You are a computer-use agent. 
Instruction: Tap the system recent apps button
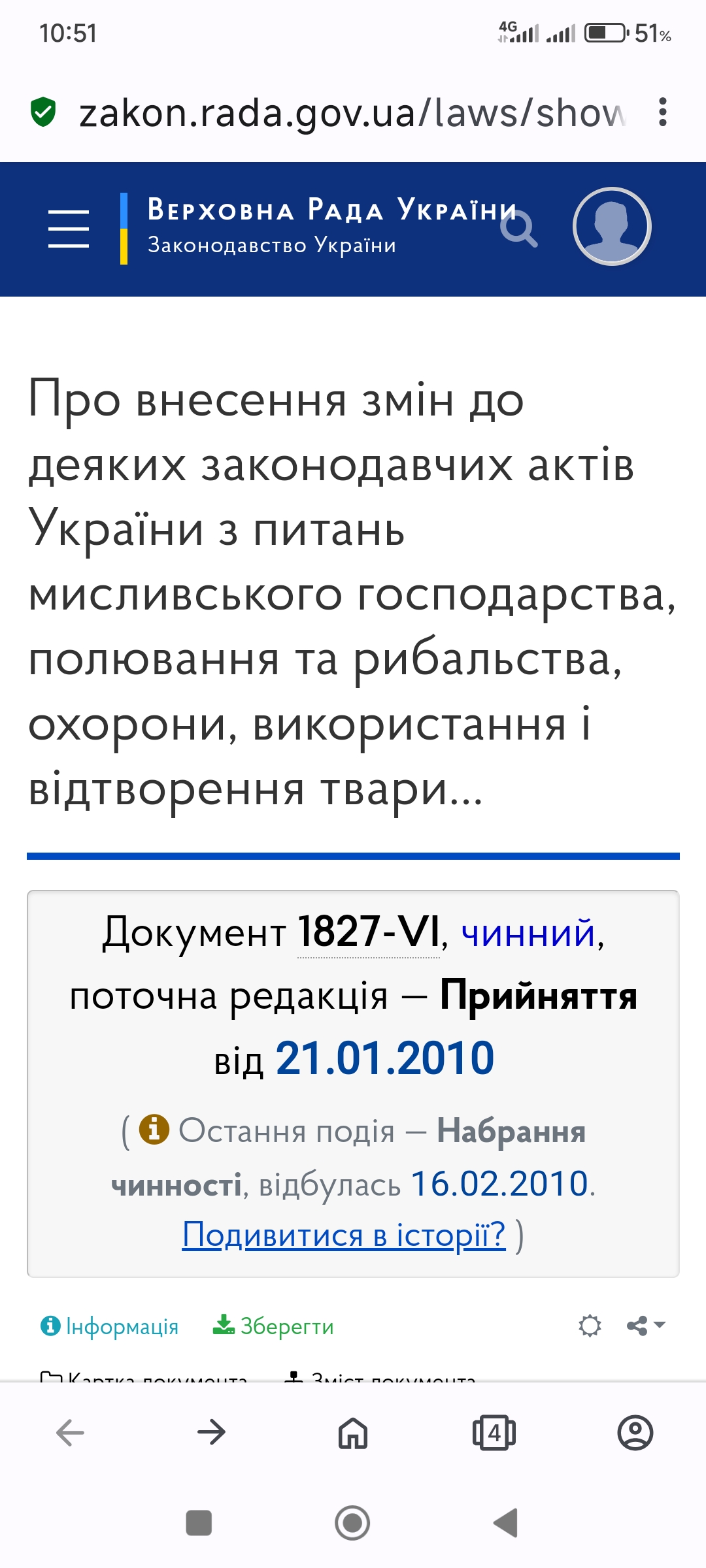point(199,1523)
